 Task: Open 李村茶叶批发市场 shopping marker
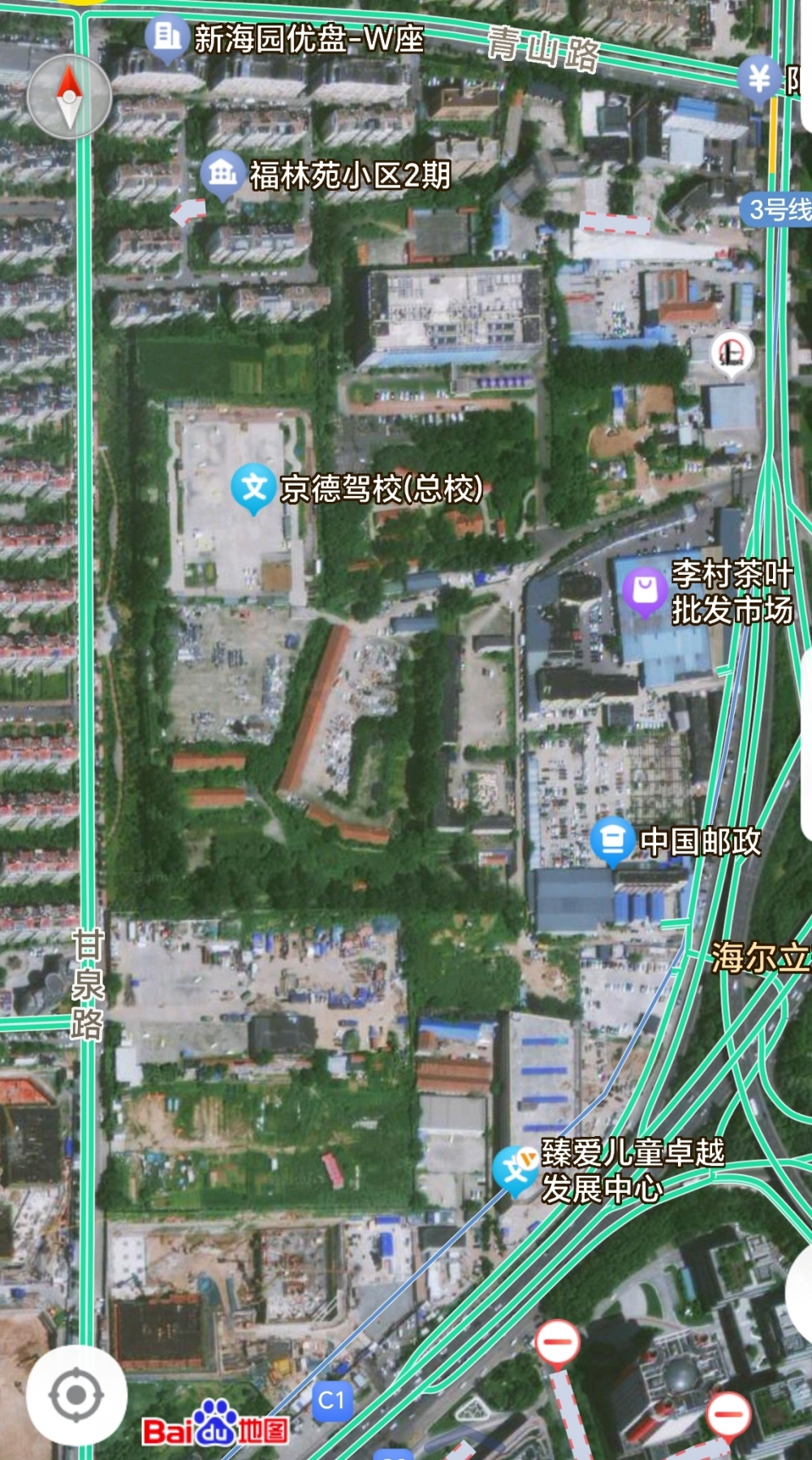tap(645, 590)
